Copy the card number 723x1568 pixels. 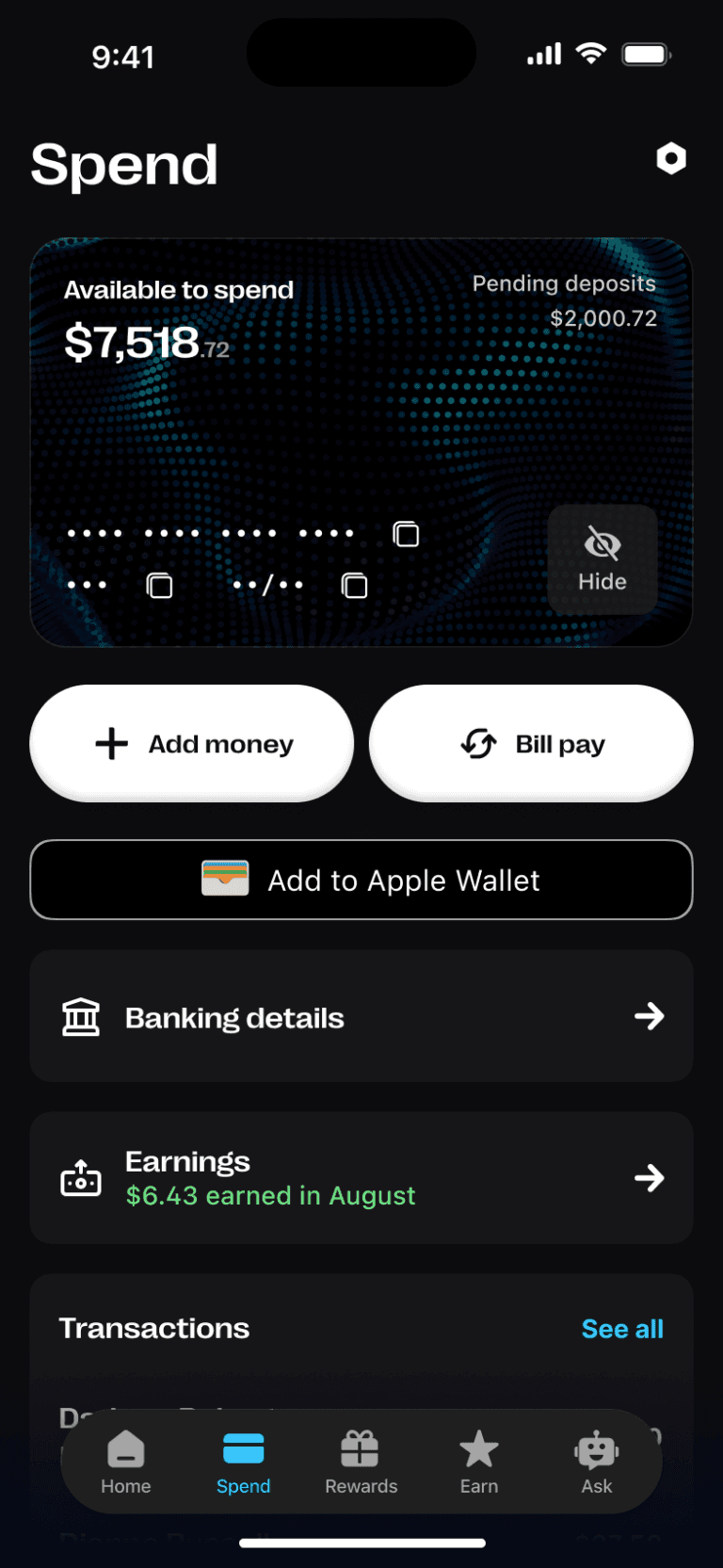(x=406, y=534)
